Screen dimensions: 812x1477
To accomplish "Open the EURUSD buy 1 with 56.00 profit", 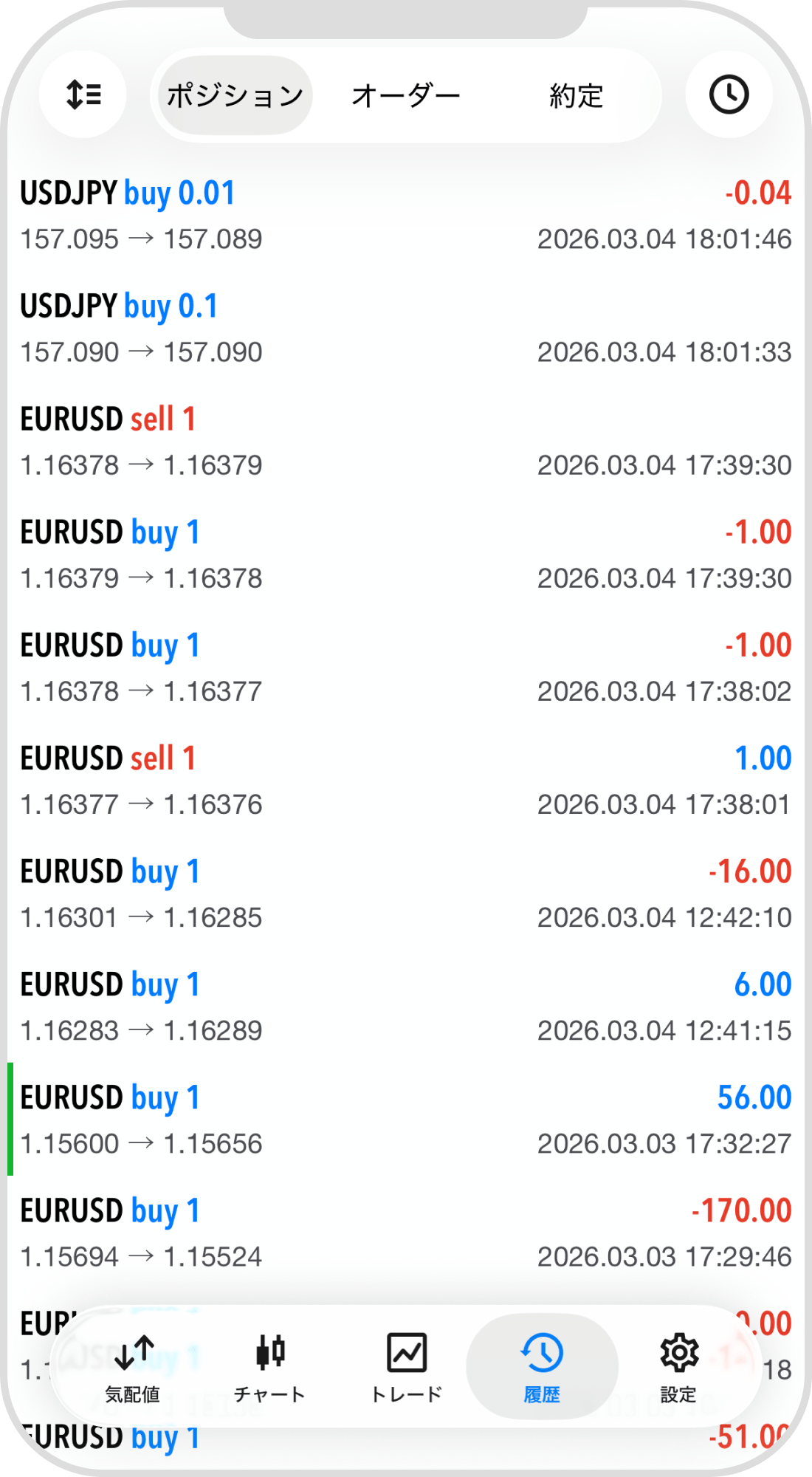I will coord(406,1119).
